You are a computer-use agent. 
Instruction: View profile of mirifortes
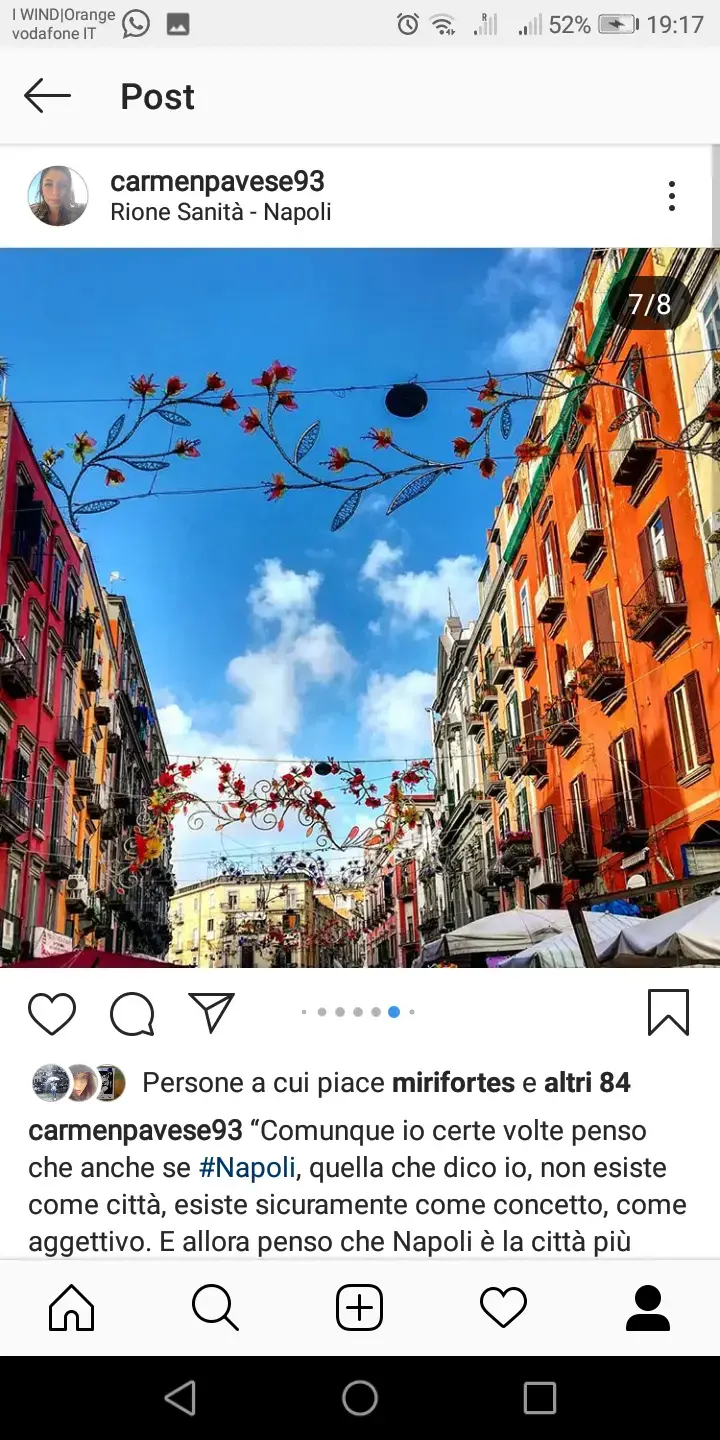point(453,1082)
